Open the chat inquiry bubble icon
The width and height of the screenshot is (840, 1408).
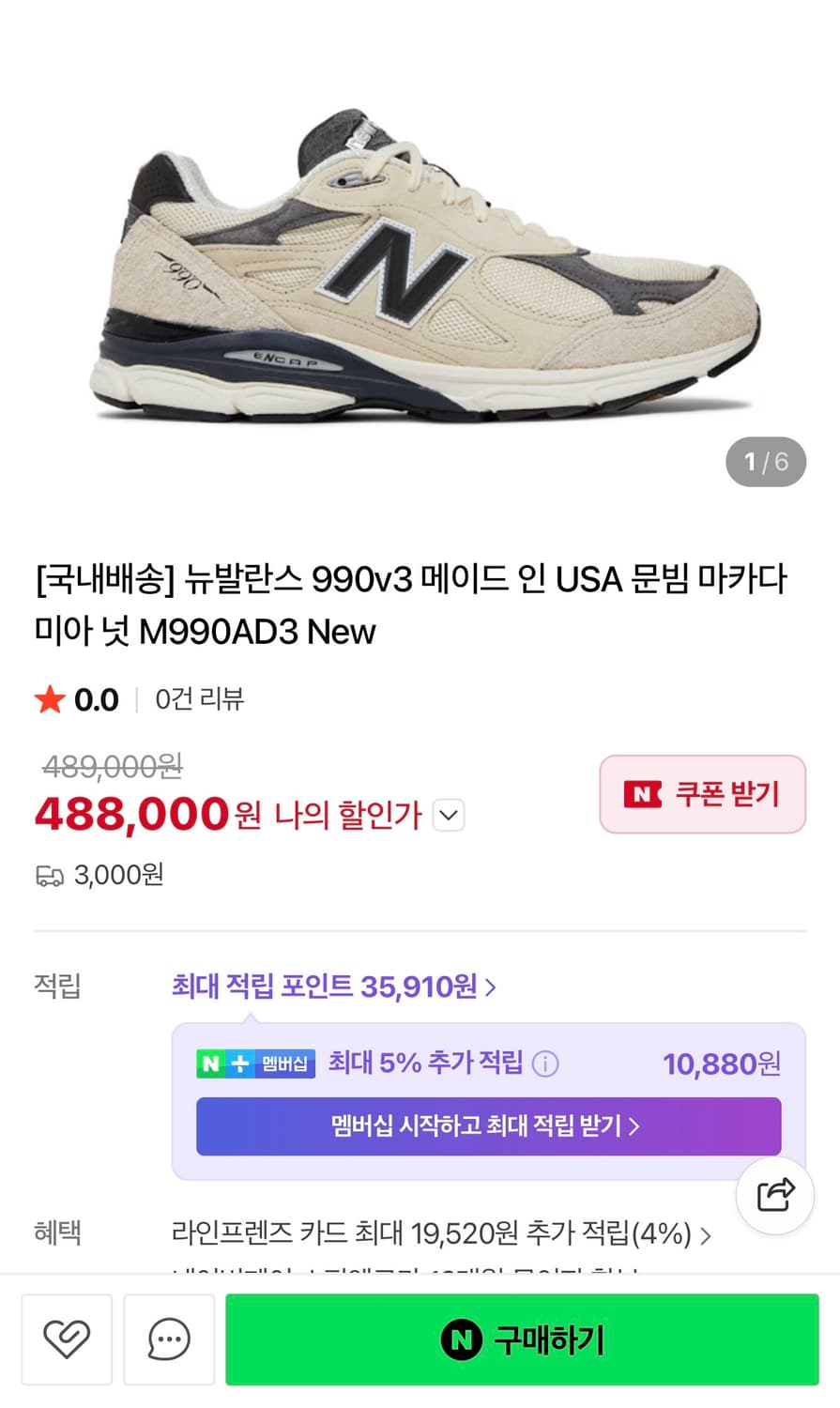pyautogui.click(x=167, y=1339)
